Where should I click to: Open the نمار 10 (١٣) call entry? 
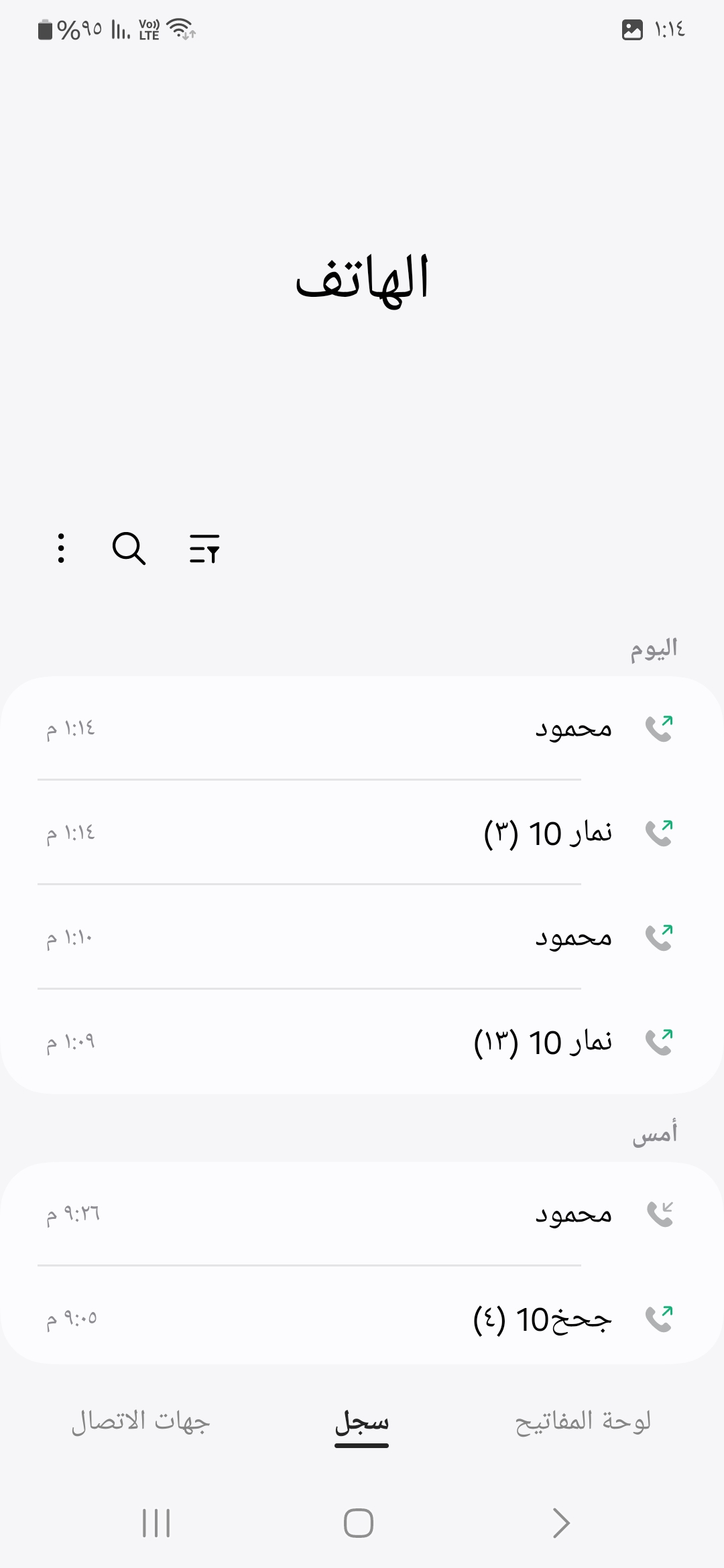pyautogui.click(x=362, y=1042)
